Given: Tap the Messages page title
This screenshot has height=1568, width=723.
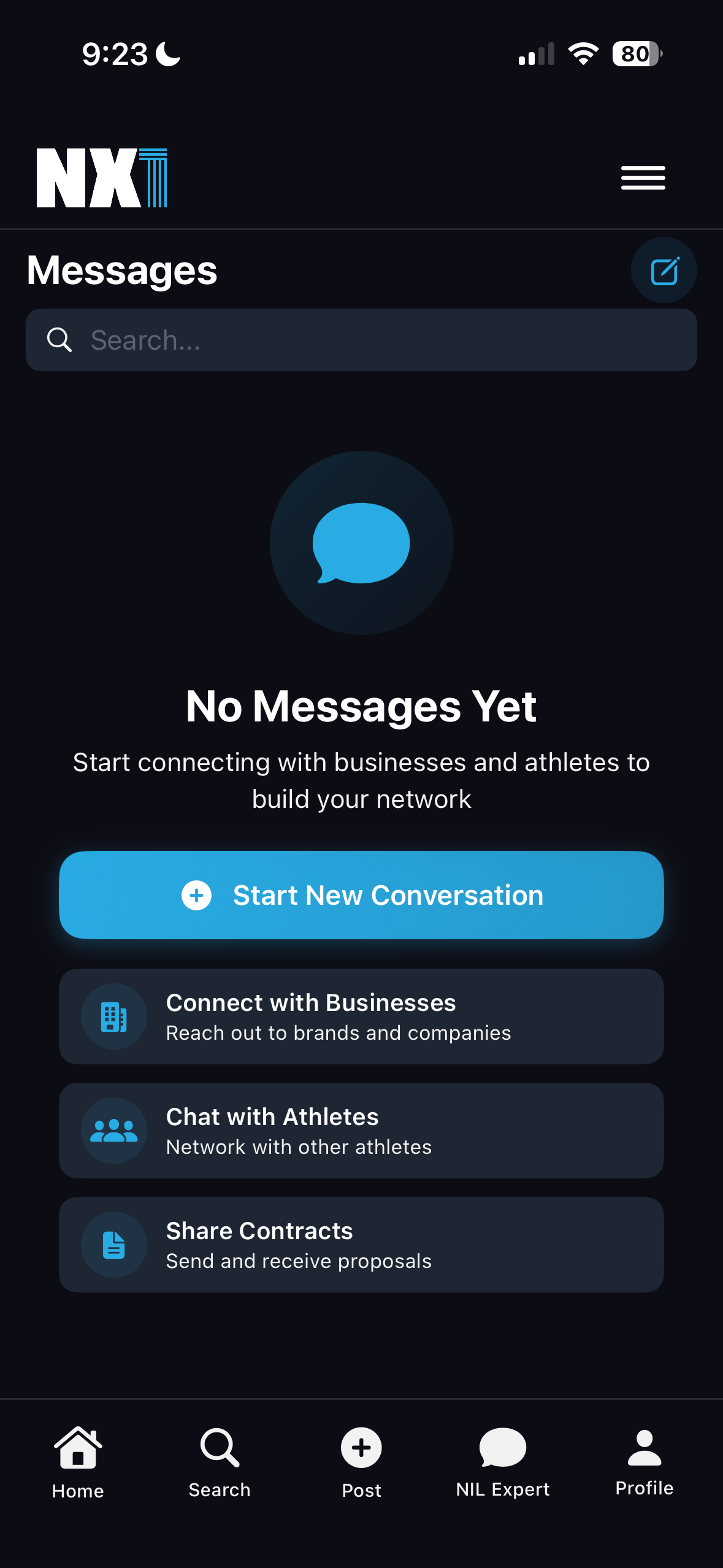Looking at the screenshot, I should pos(121,271).
